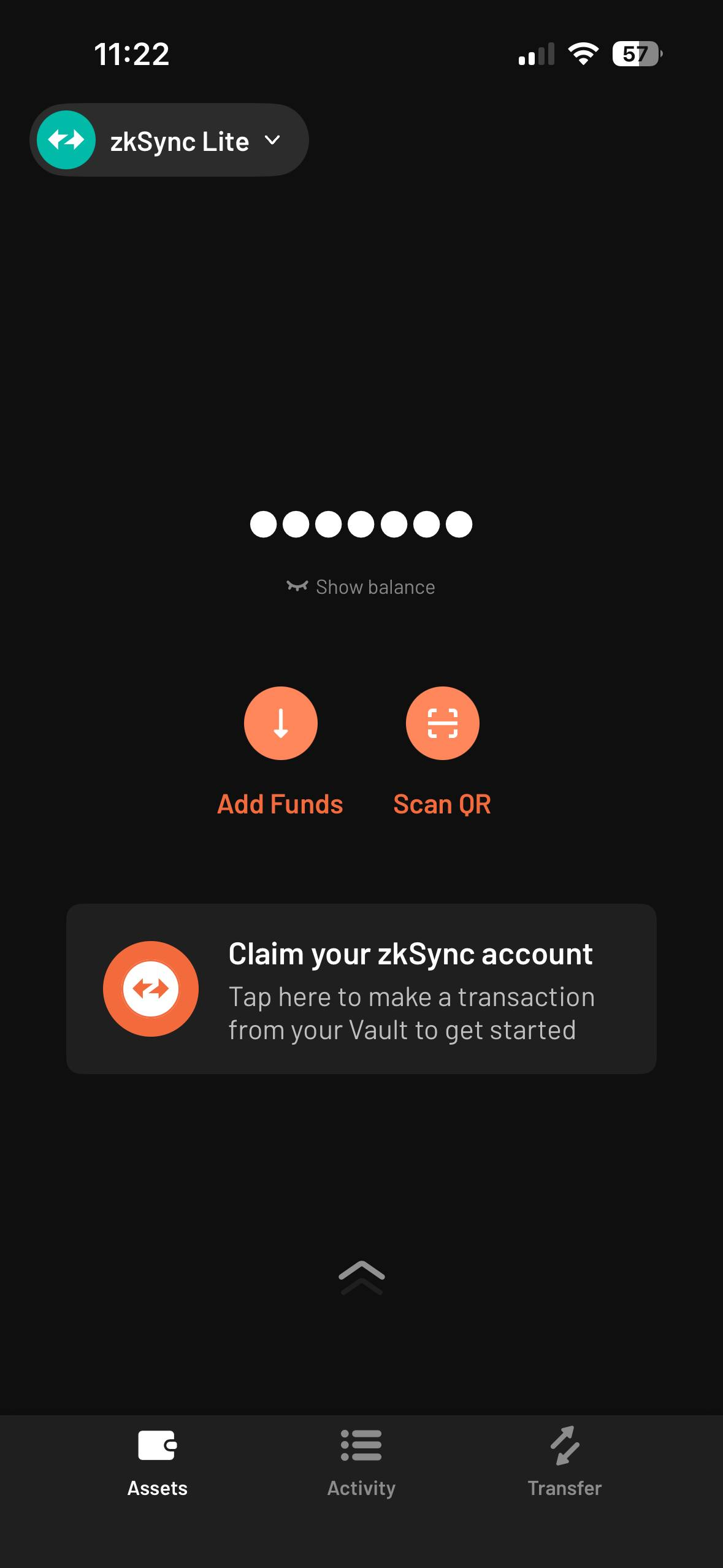Open the Scan QR scanner

click(x=442, y=723)
